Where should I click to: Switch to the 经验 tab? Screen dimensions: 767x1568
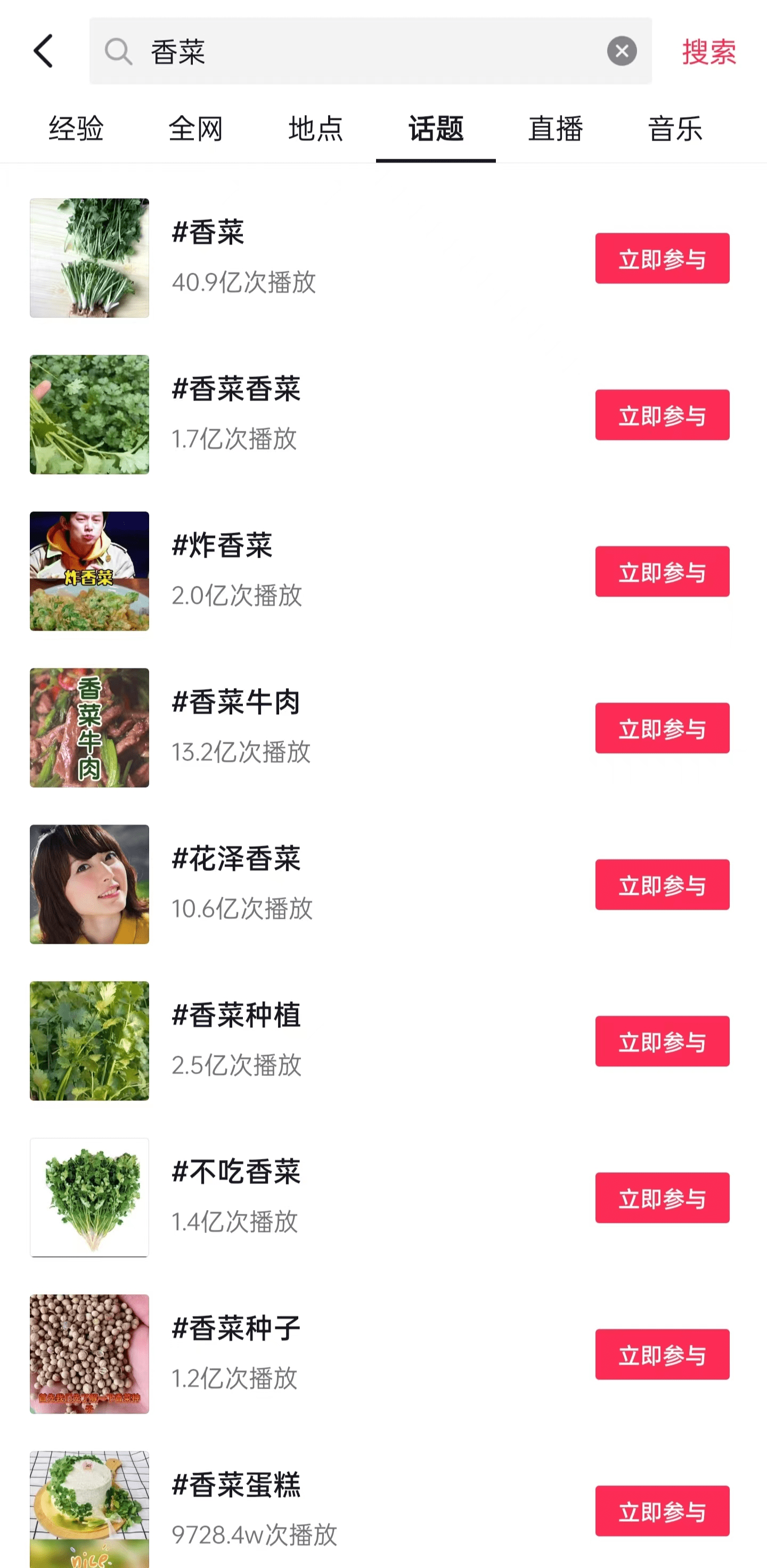pyautogui.click(x=76, y=129)
